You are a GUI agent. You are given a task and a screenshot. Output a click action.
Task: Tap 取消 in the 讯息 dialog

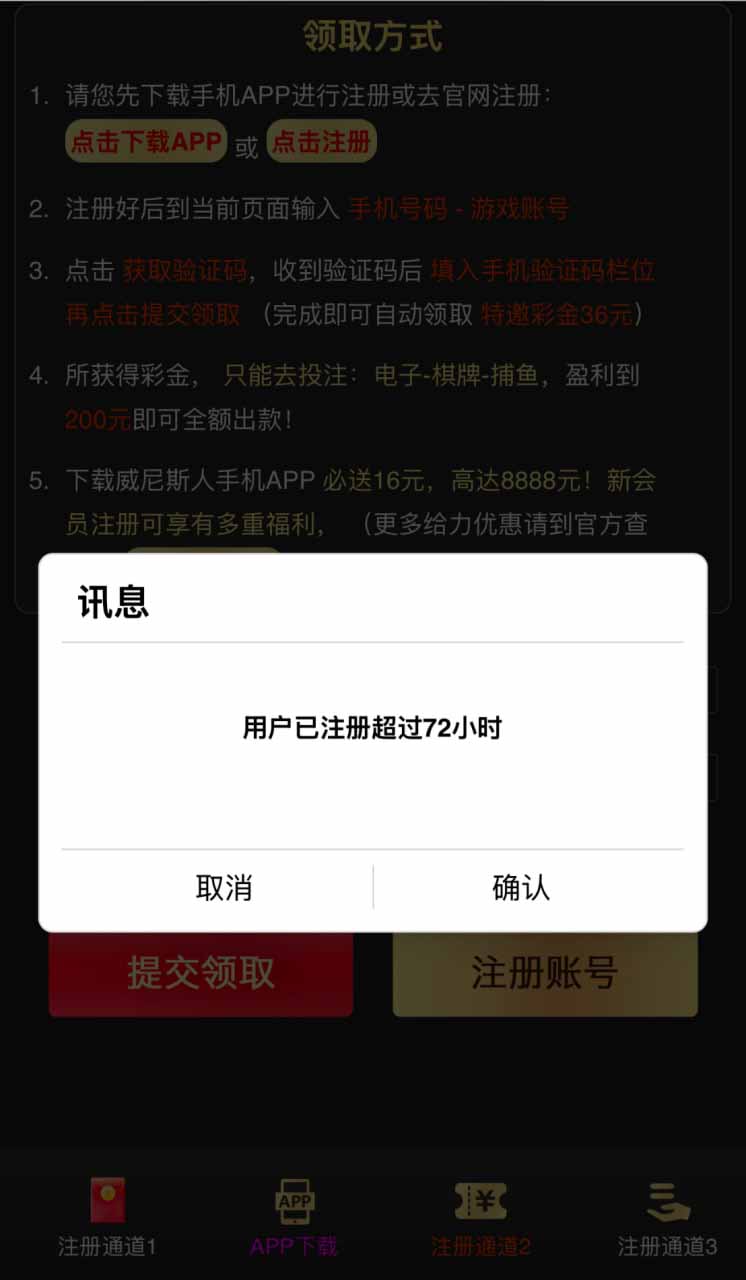[223, 888]
